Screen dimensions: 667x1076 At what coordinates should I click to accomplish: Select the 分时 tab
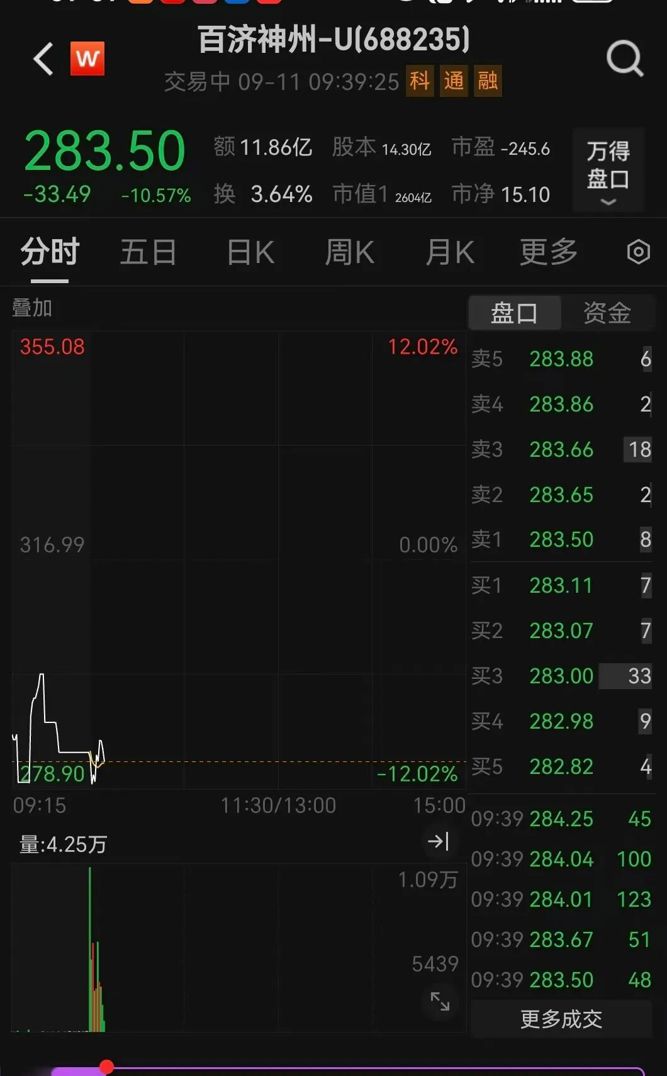tap(49, 253)
